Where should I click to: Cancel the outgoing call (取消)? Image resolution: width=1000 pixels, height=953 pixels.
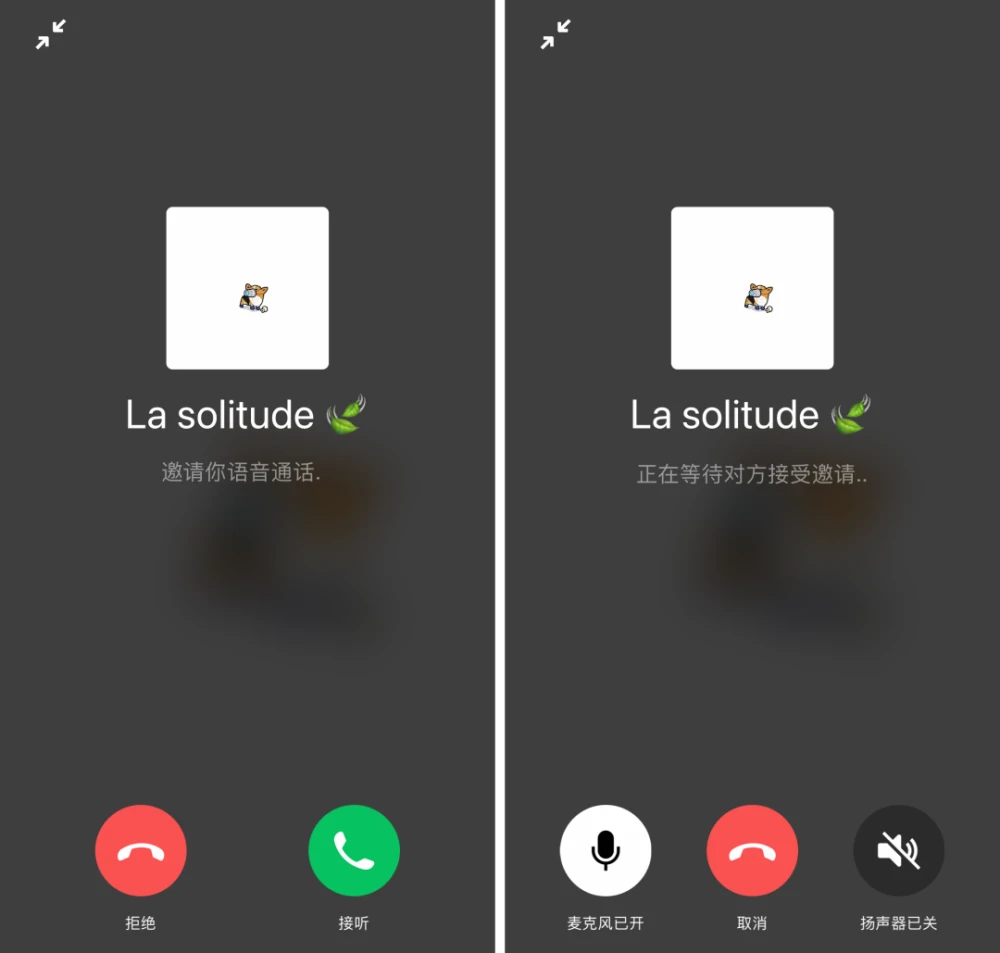click(x=752, y=851)
